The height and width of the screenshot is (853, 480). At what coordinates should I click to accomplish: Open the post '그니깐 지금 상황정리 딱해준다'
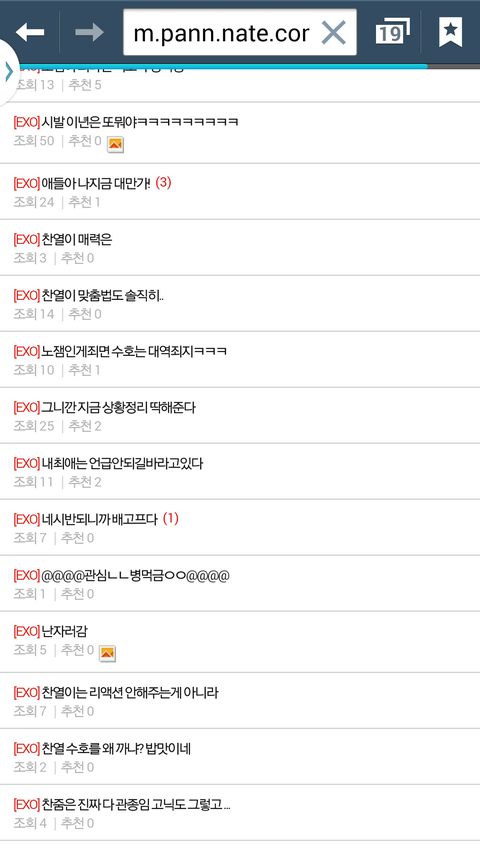point(240,416)
